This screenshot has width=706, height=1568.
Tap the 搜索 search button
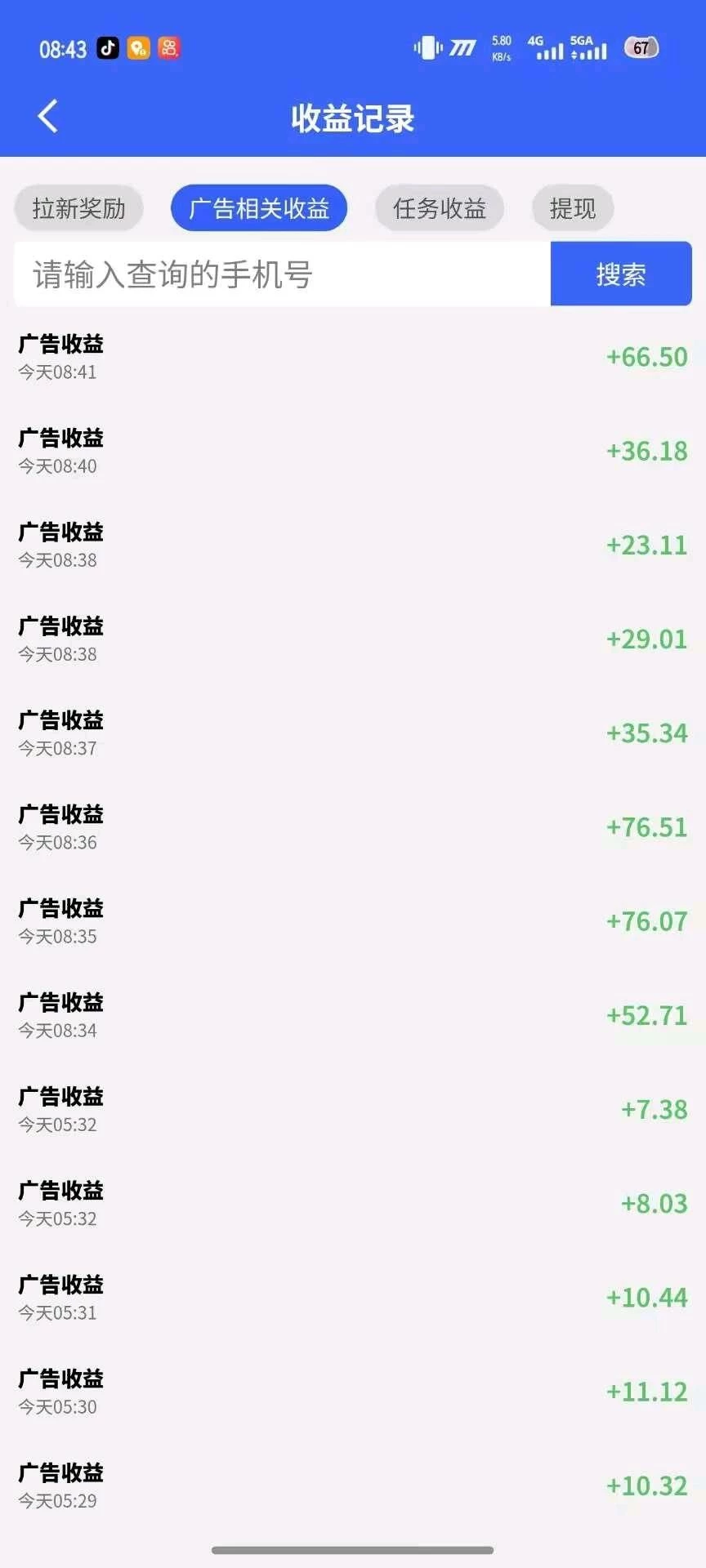[x=621, y=274]
